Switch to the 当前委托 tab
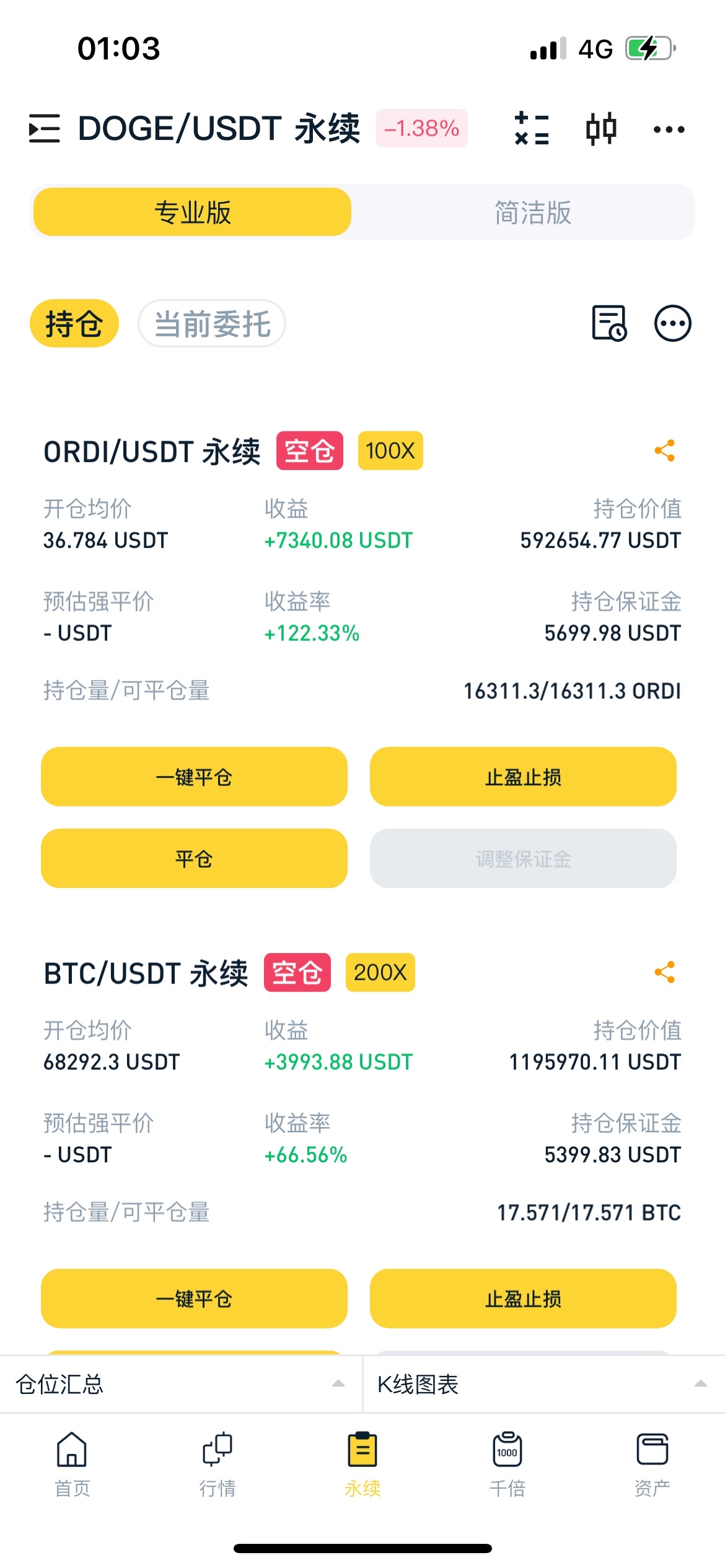The height and width of the screenshot is (1568, 725). (212, 323)
